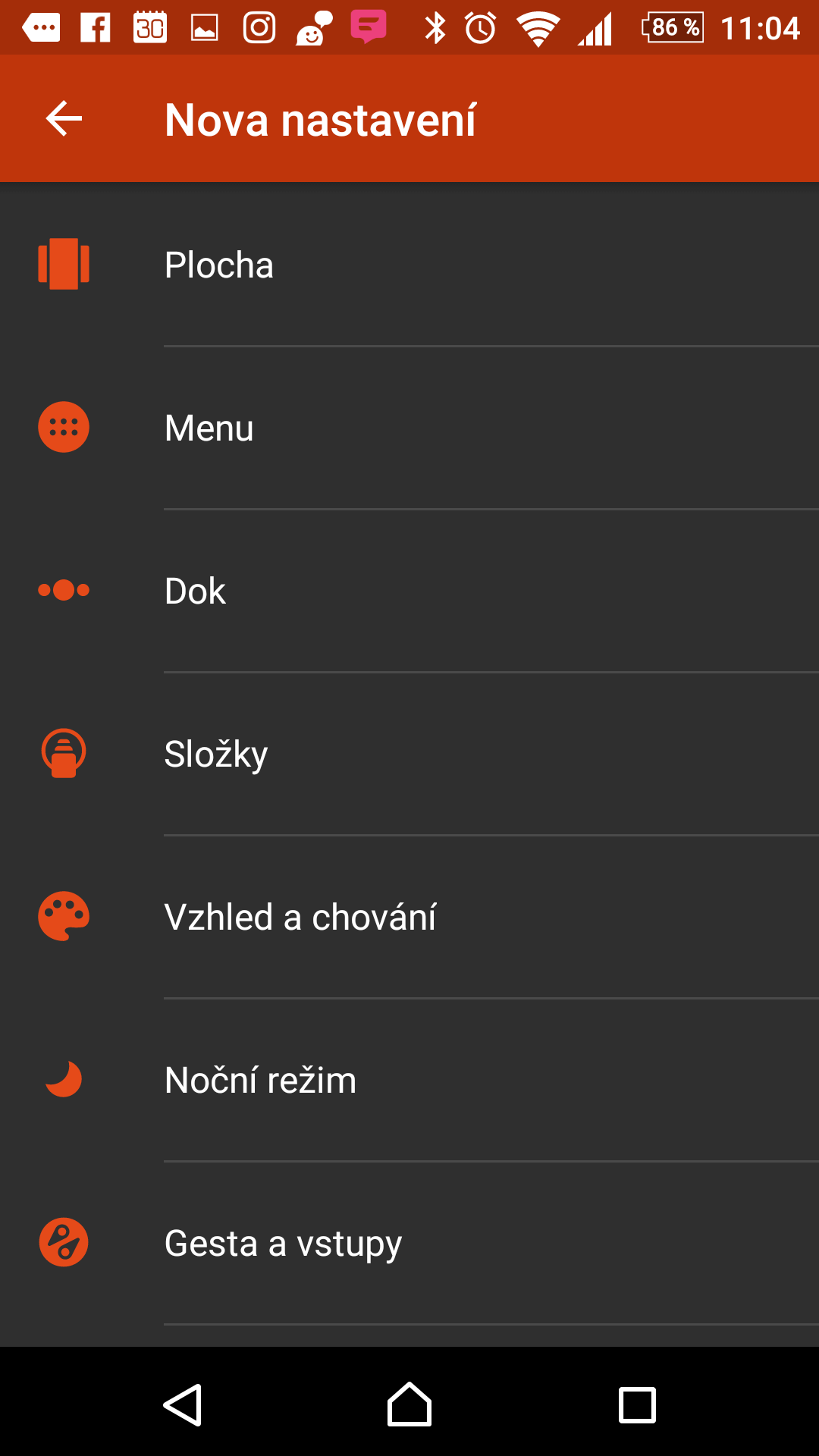Viewport: 819px width, 1456px height.
Task: Open Plocha settings
Action: [x=409, y=265]
